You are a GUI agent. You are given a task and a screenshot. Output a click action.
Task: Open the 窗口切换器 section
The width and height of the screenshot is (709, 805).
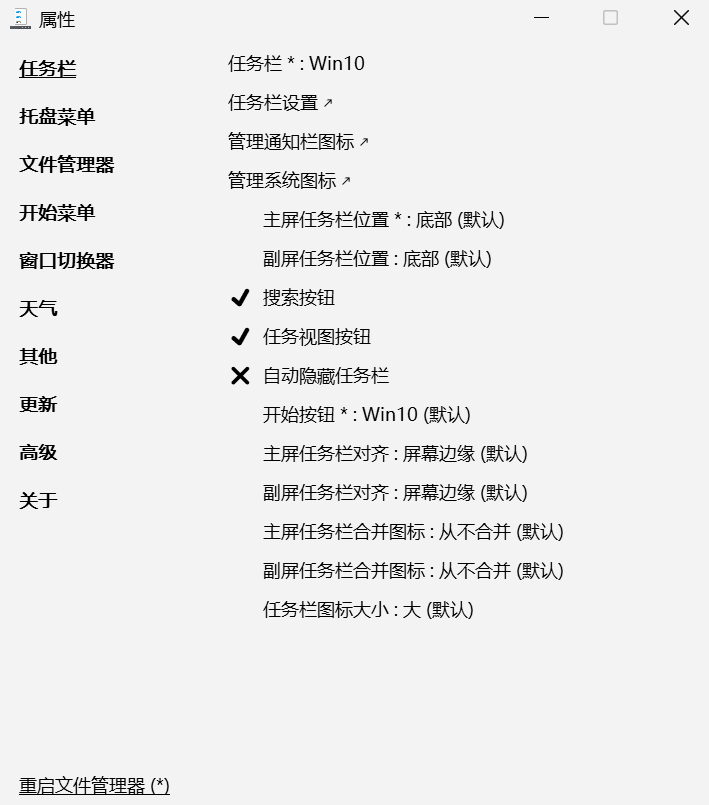[66, 261]
